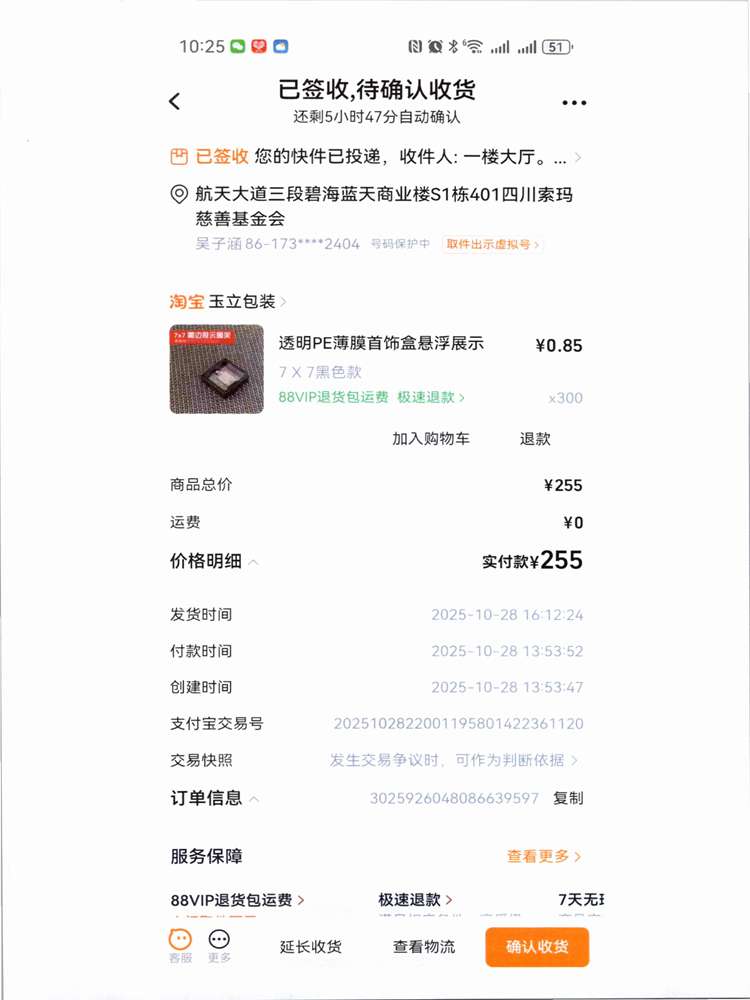Image resolution: width=750 pixels, height=1000 pixels.
Task: Contact 客服 customer service
Action: 179,945
